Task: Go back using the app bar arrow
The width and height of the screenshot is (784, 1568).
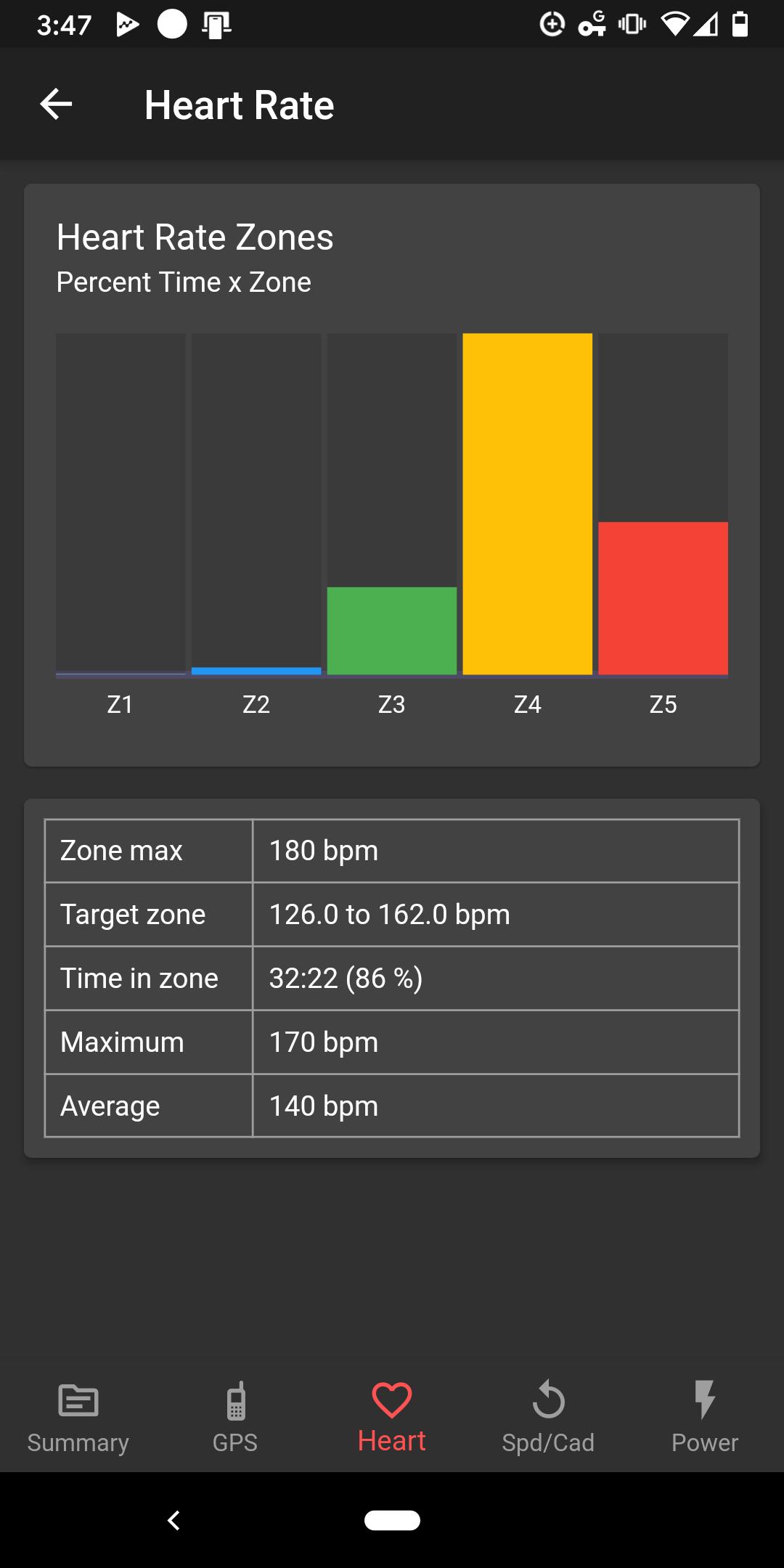Action: (x=56, y=105)
